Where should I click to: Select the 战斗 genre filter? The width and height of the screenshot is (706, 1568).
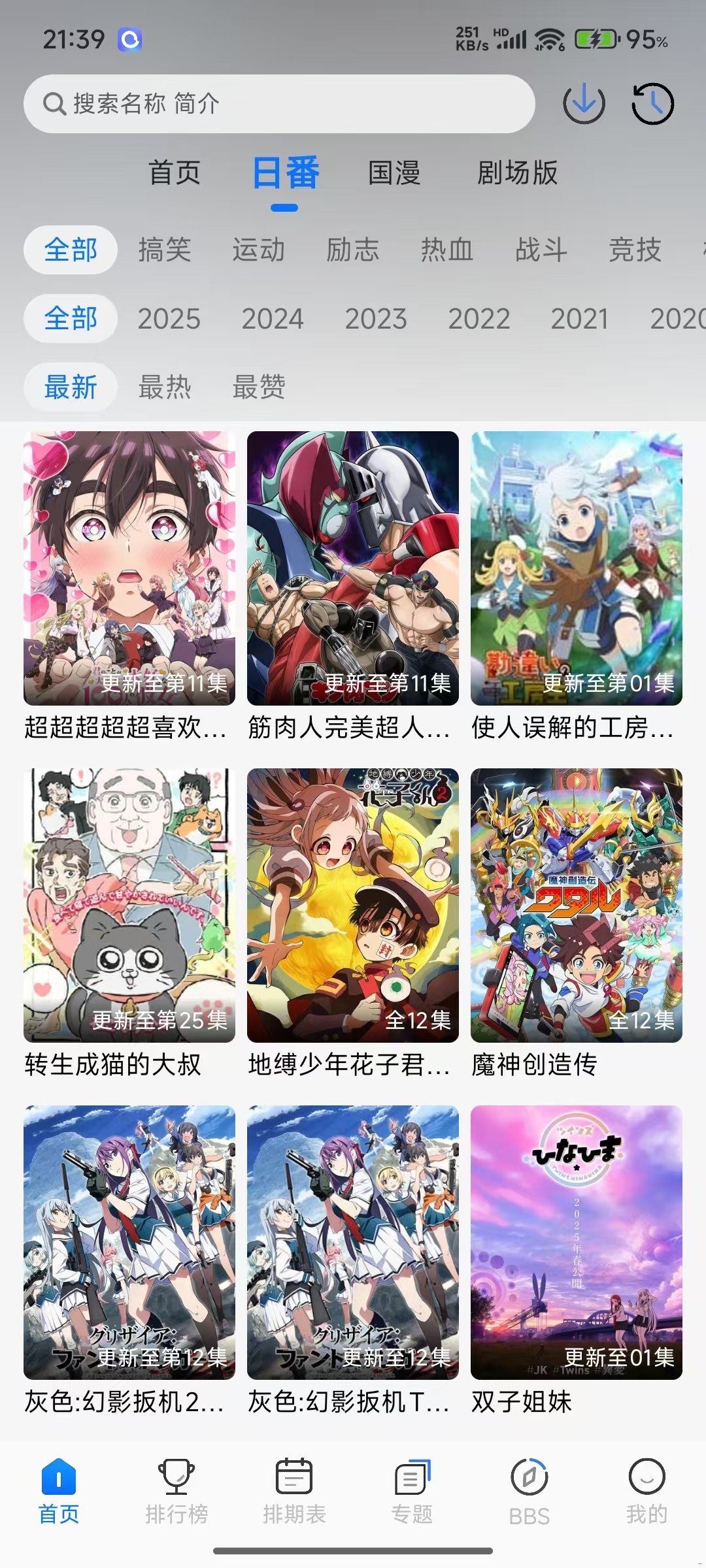(x=542, y=251)
